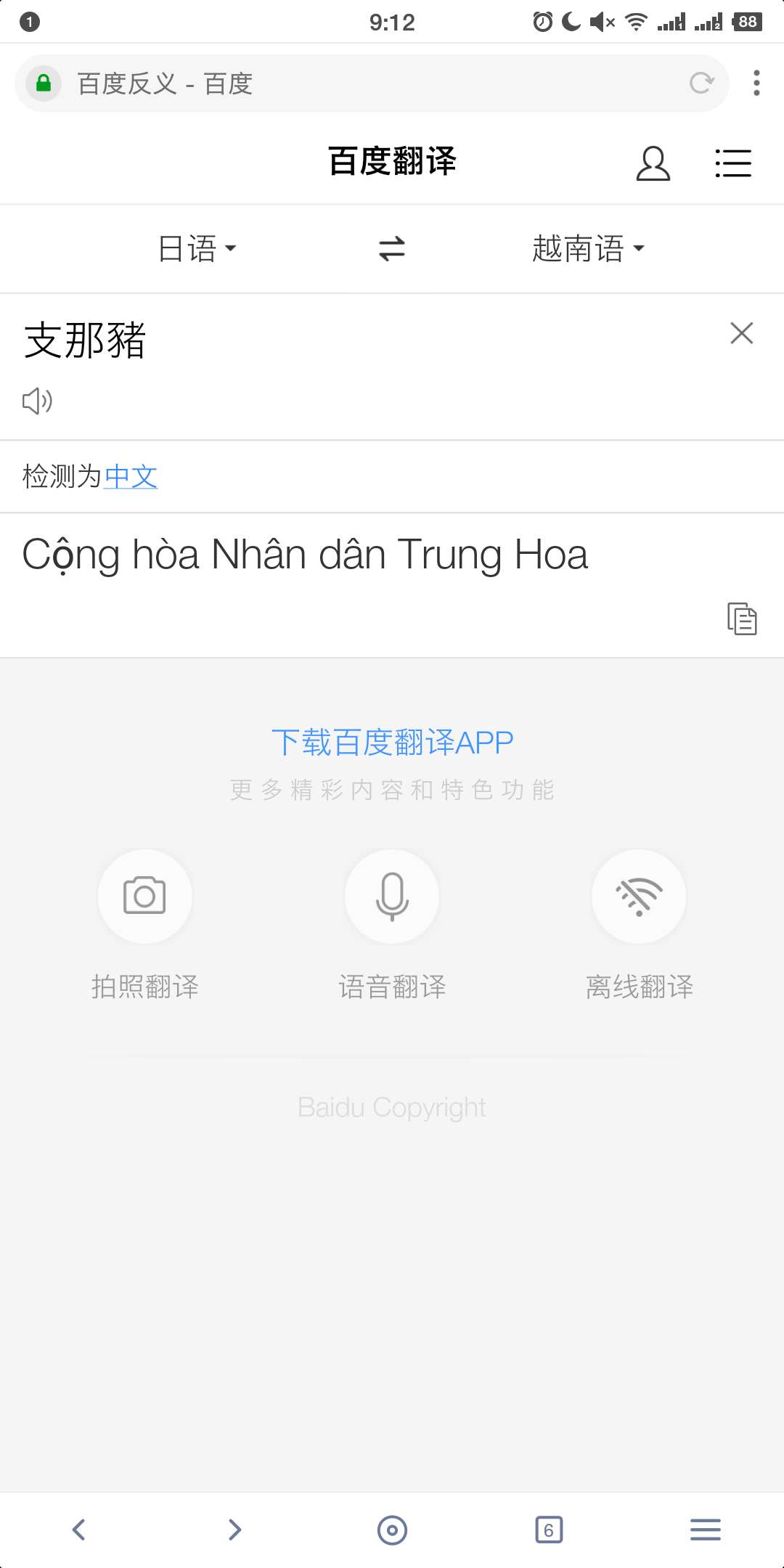784x1568 pixels.
Task: Play pronunciation of the source text
Action: coord(37,401)
